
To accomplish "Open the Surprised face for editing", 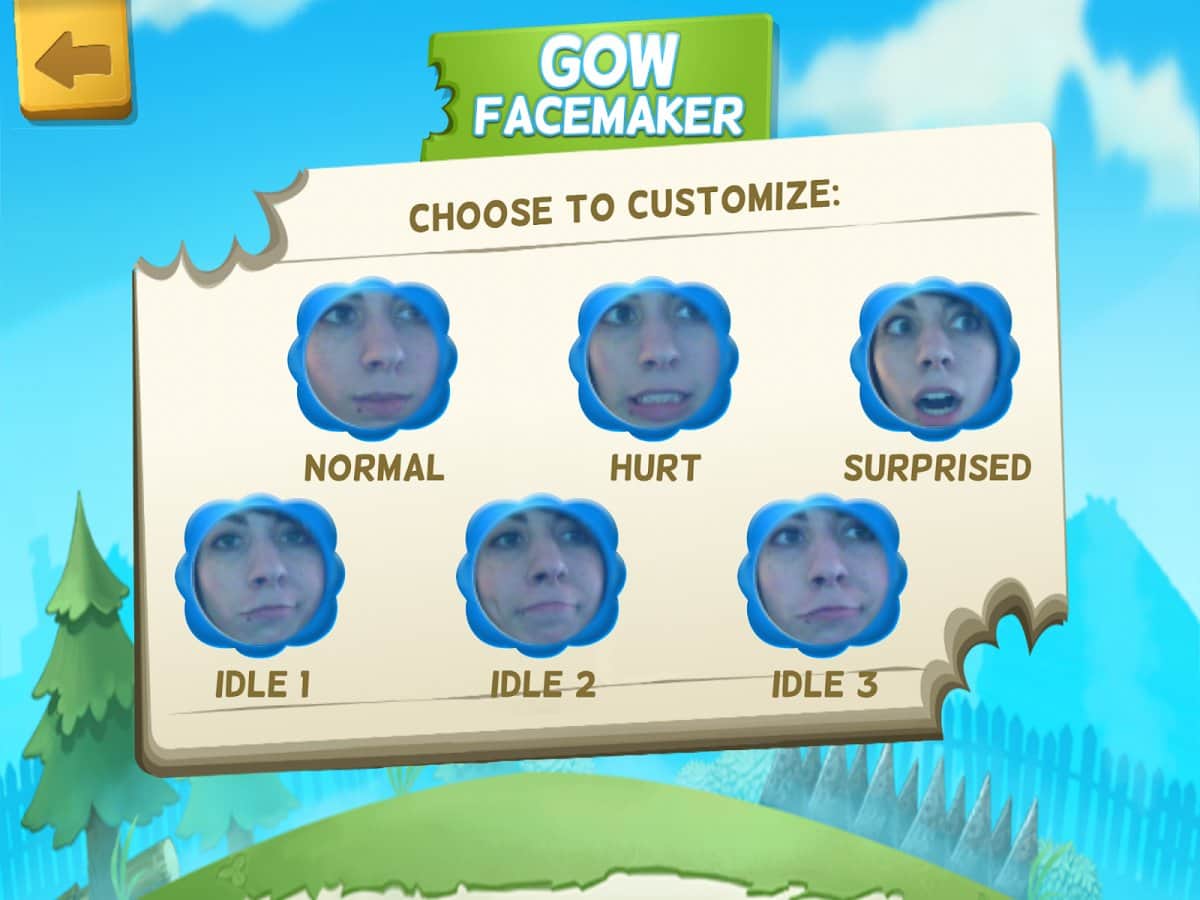I will click(935, 360).
